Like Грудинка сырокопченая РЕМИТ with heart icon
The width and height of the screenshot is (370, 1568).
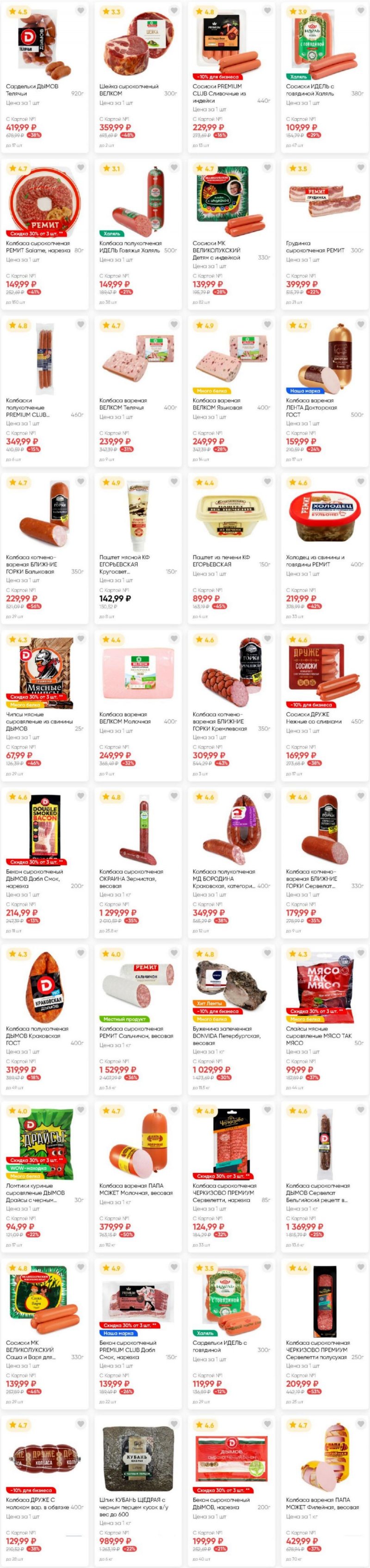[x=360, y=167]
